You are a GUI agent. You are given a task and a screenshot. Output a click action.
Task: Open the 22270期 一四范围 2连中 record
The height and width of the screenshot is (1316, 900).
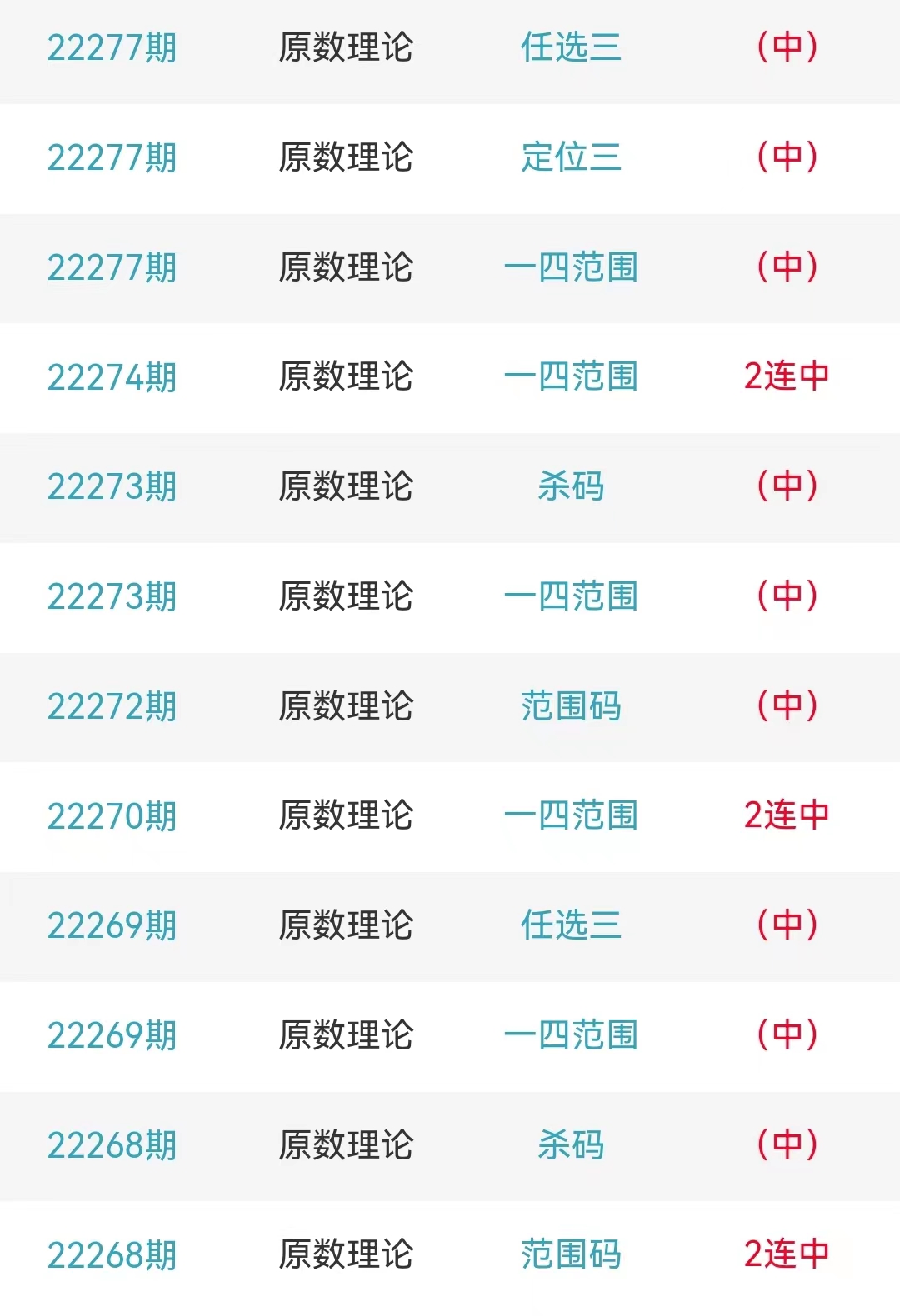(x=571, y=815)
